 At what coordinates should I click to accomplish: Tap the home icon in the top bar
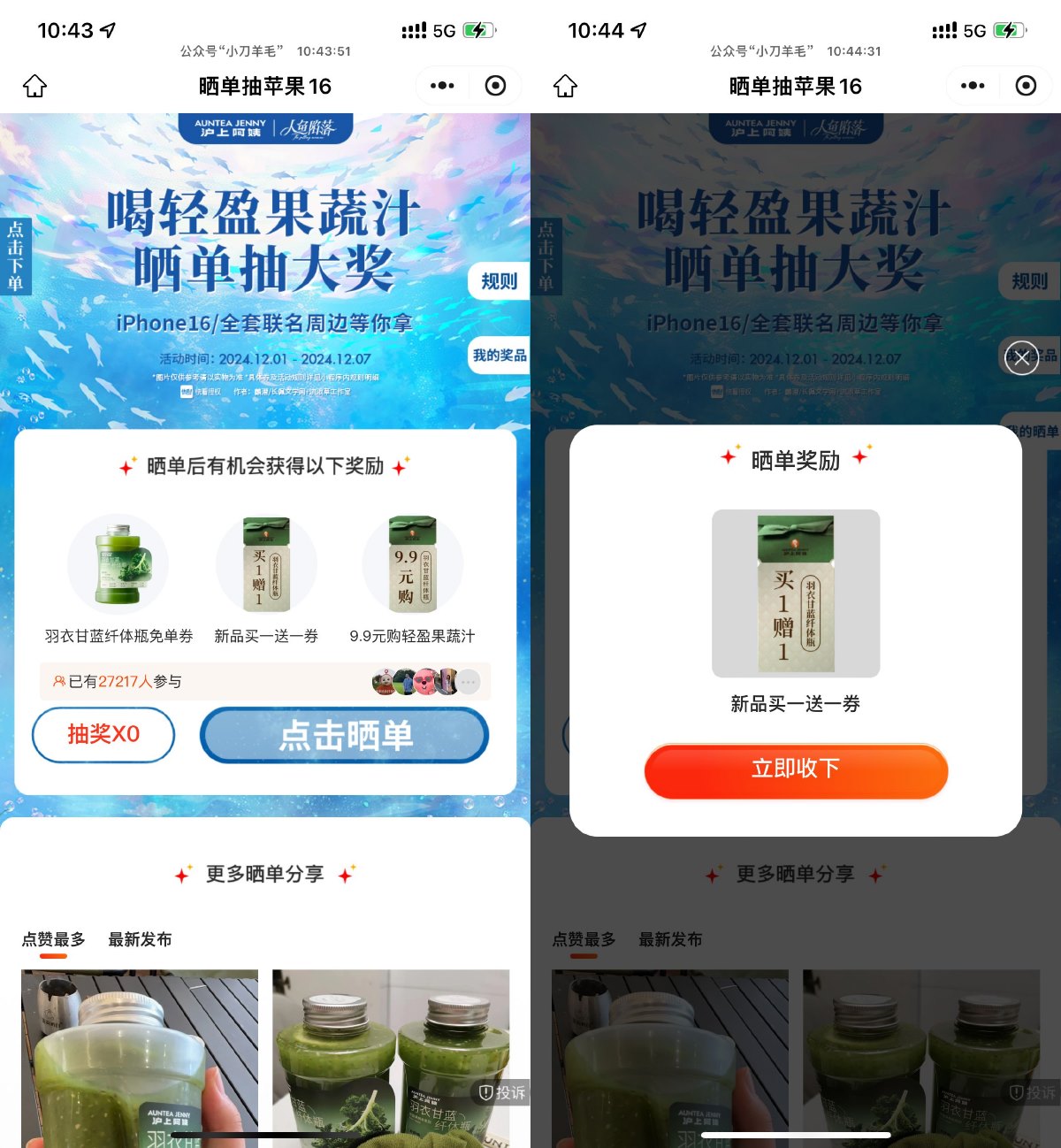[34, 86]
